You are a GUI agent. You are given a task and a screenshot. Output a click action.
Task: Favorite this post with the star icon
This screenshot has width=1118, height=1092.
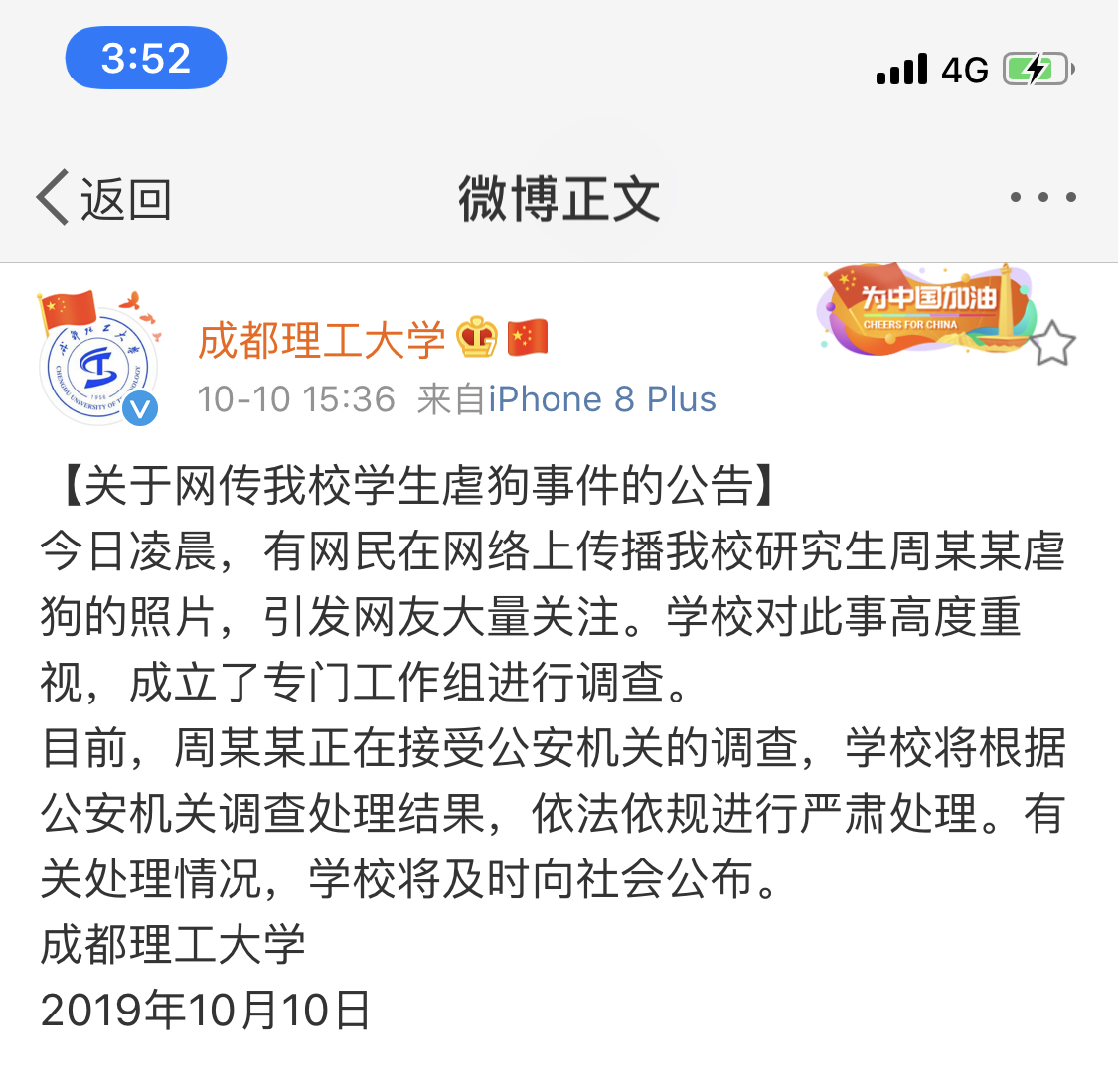1050,345
